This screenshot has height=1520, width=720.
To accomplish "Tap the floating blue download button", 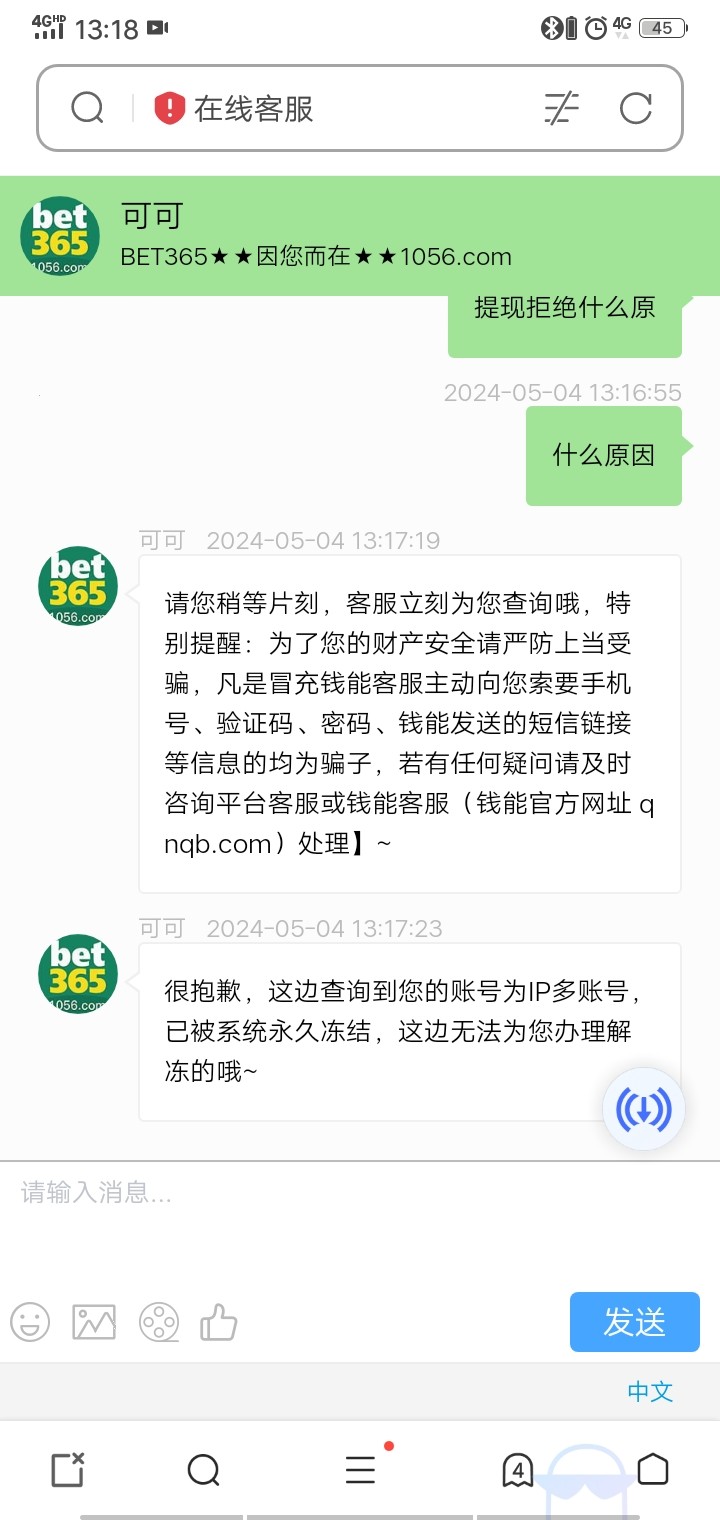I will point(644,1109).
